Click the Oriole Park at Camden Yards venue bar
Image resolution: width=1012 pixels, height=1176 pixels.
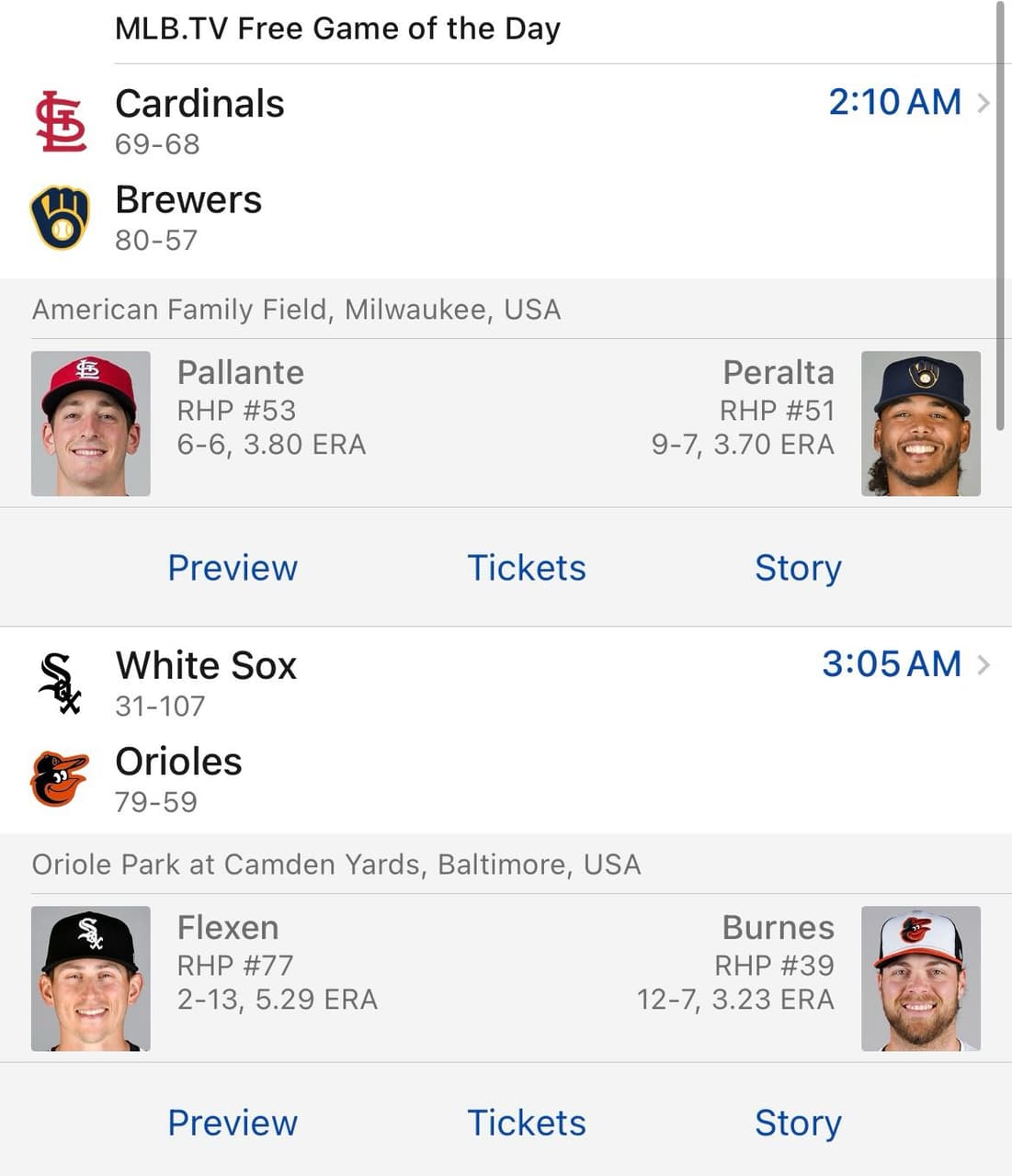[x=337, y=865]
